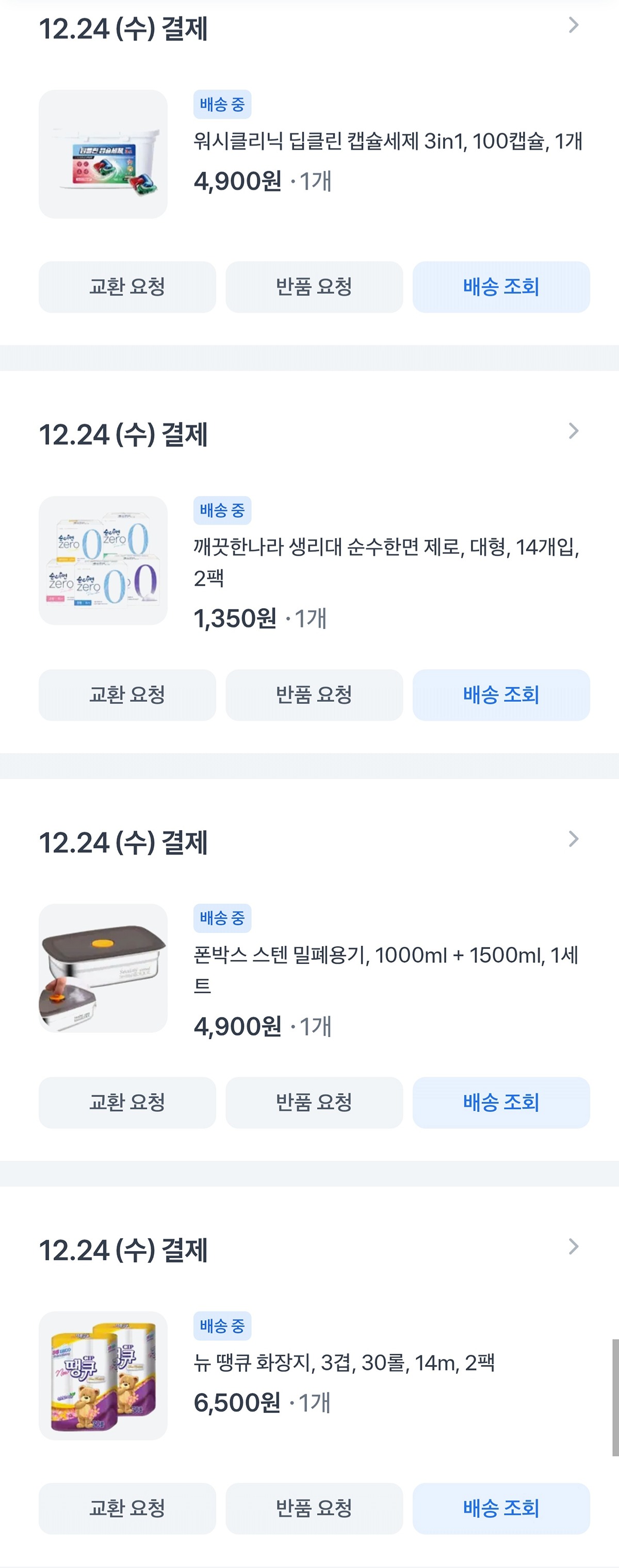Track delivery of 워시클리닉 캡슐세제

click(x=501, y=287)
